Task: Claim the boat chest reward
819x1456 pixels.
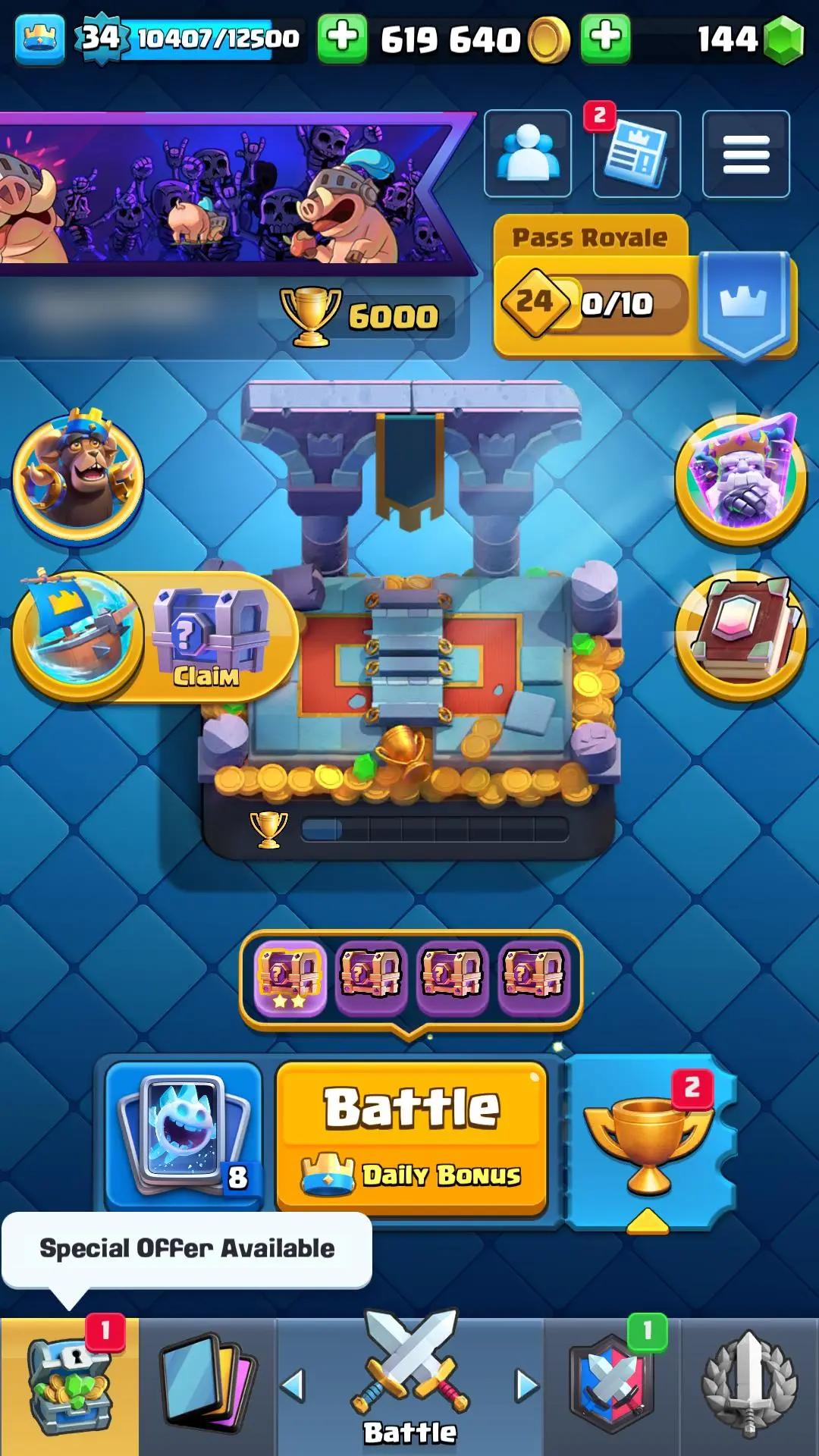Action: [208, 639]
